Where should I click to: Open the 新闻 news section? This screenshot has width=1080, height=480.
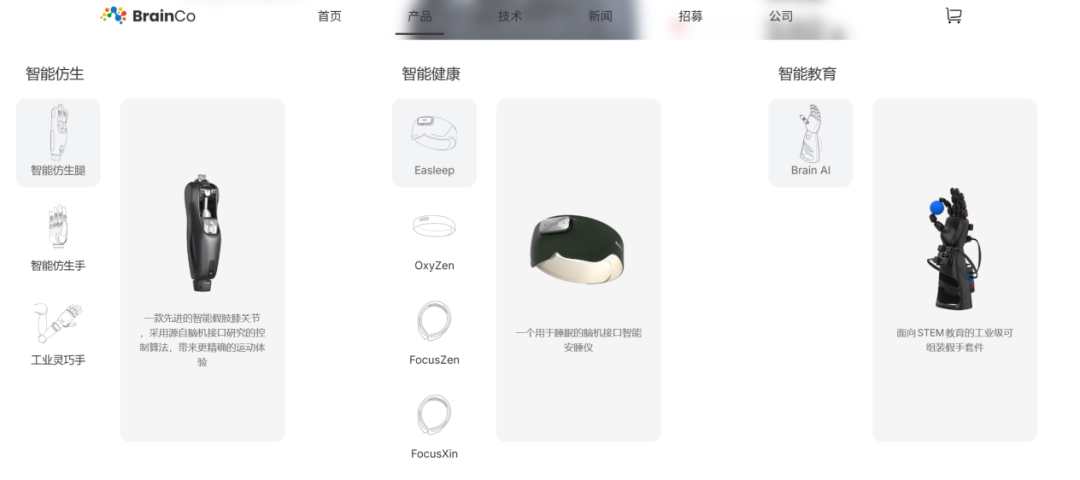(600, 16)
